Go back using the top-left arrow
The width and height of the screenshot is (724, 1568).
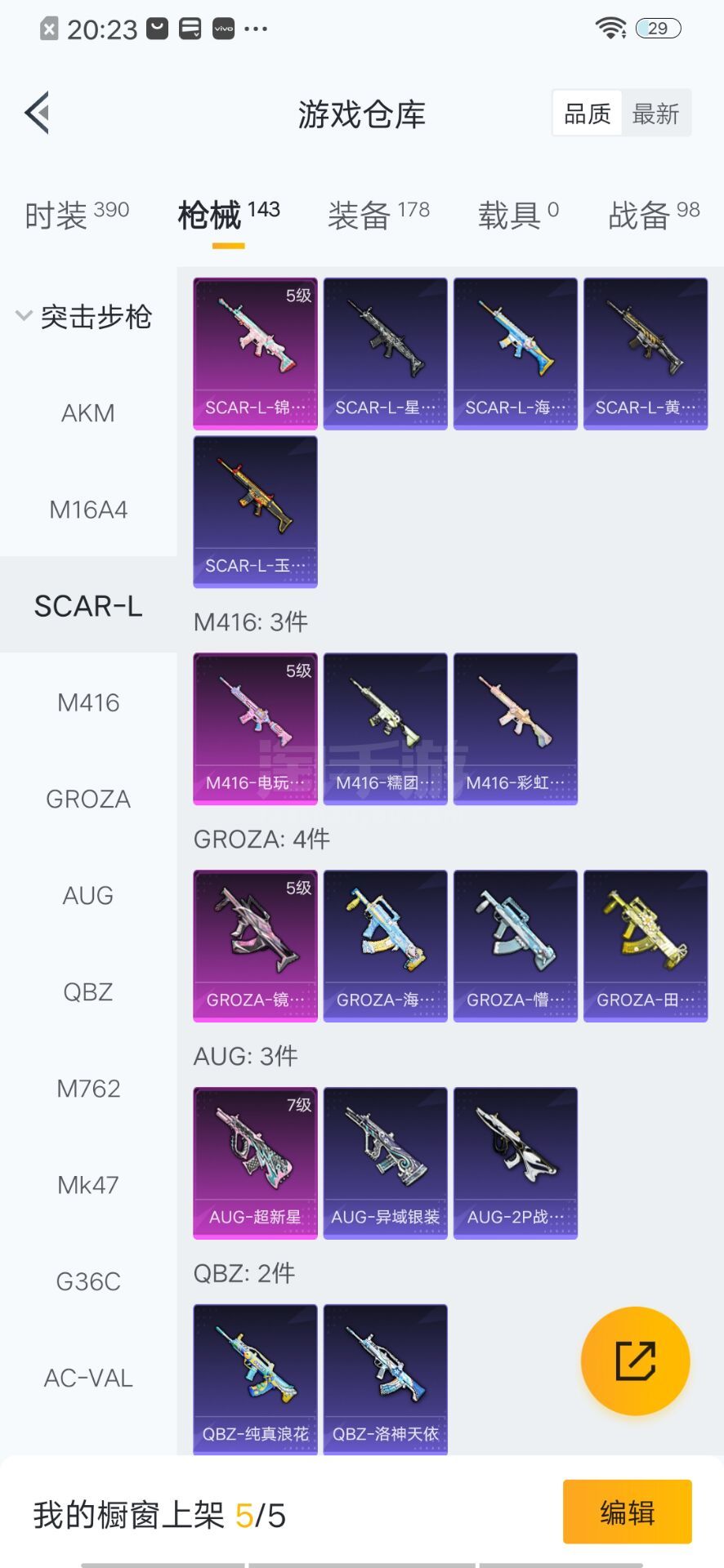pyautogui.click(x=38, y=113)
